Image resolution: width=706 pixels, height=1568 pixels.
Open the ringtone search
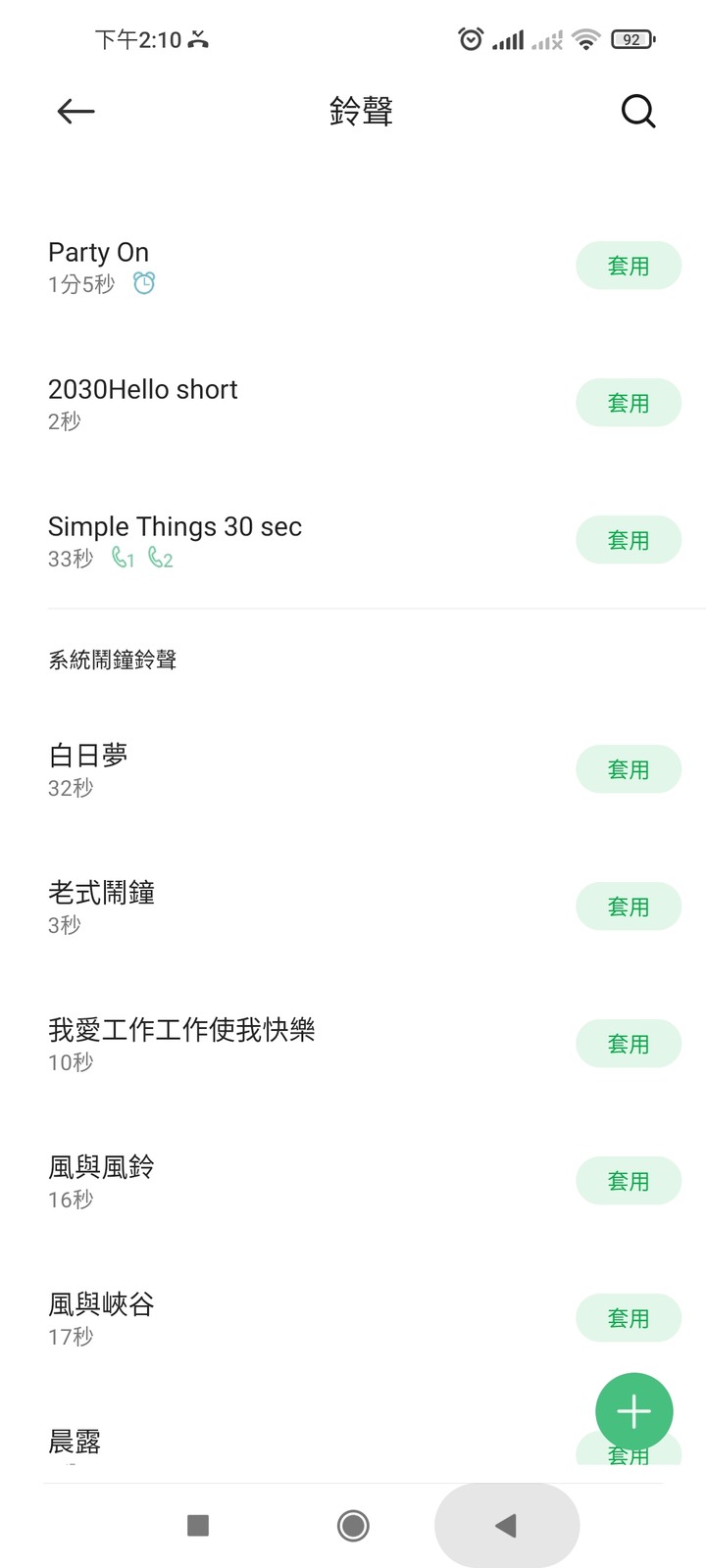tap(638, 112)
